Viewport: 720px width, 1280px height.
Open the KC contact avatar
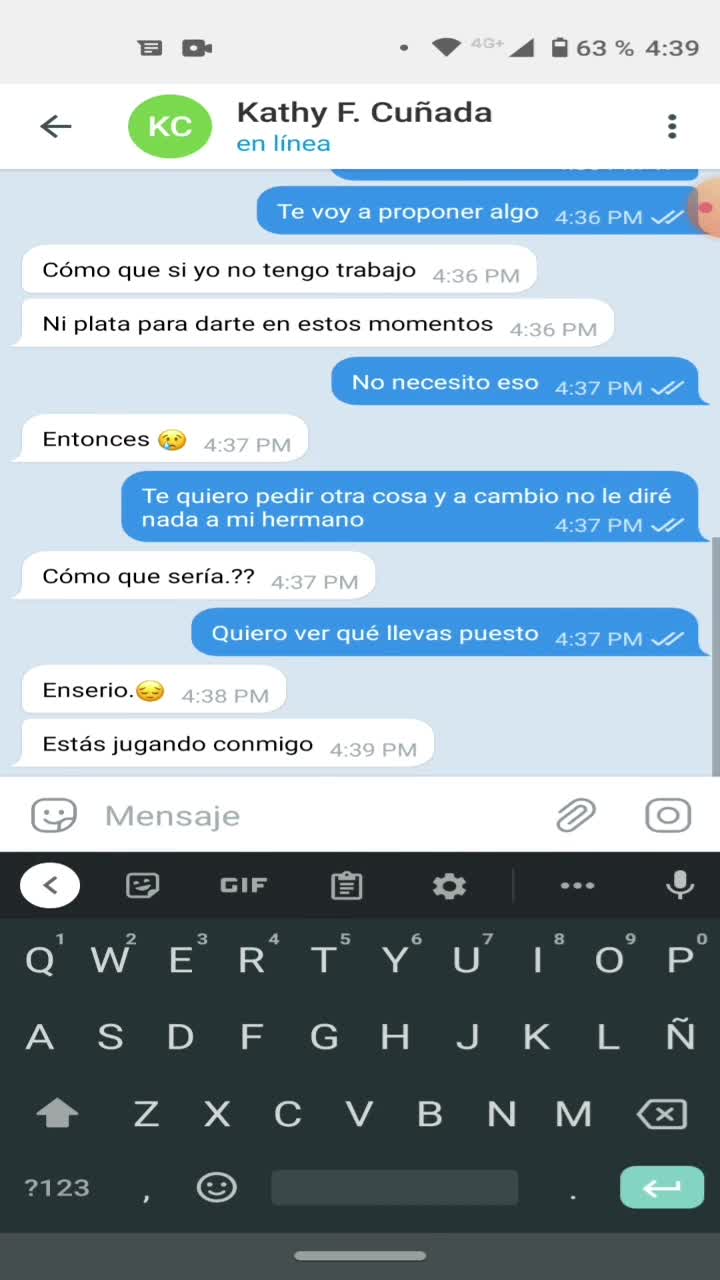170,126
